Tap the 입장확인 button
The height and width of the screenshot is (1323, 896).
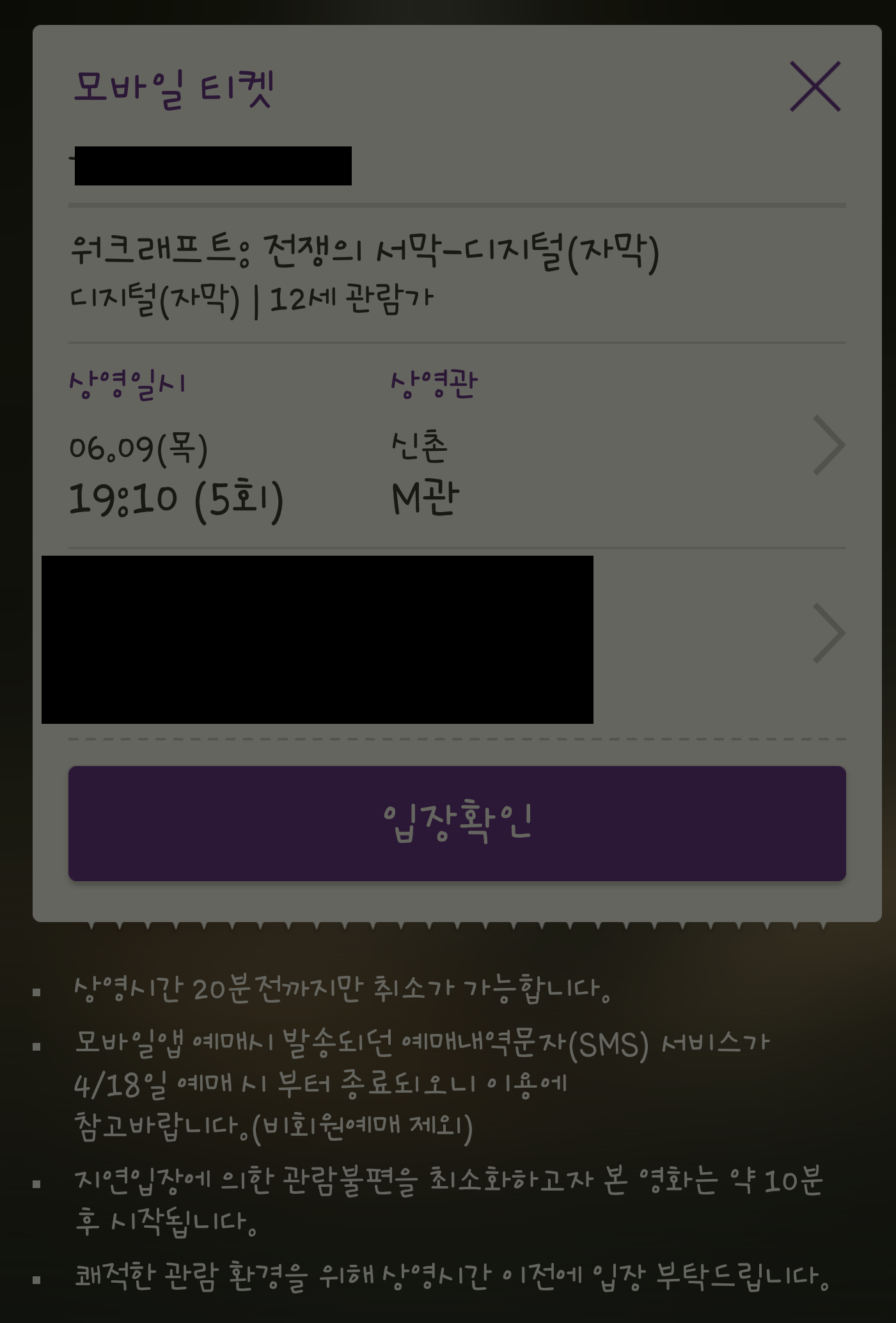pyautogui.click(x=457, y=823)
